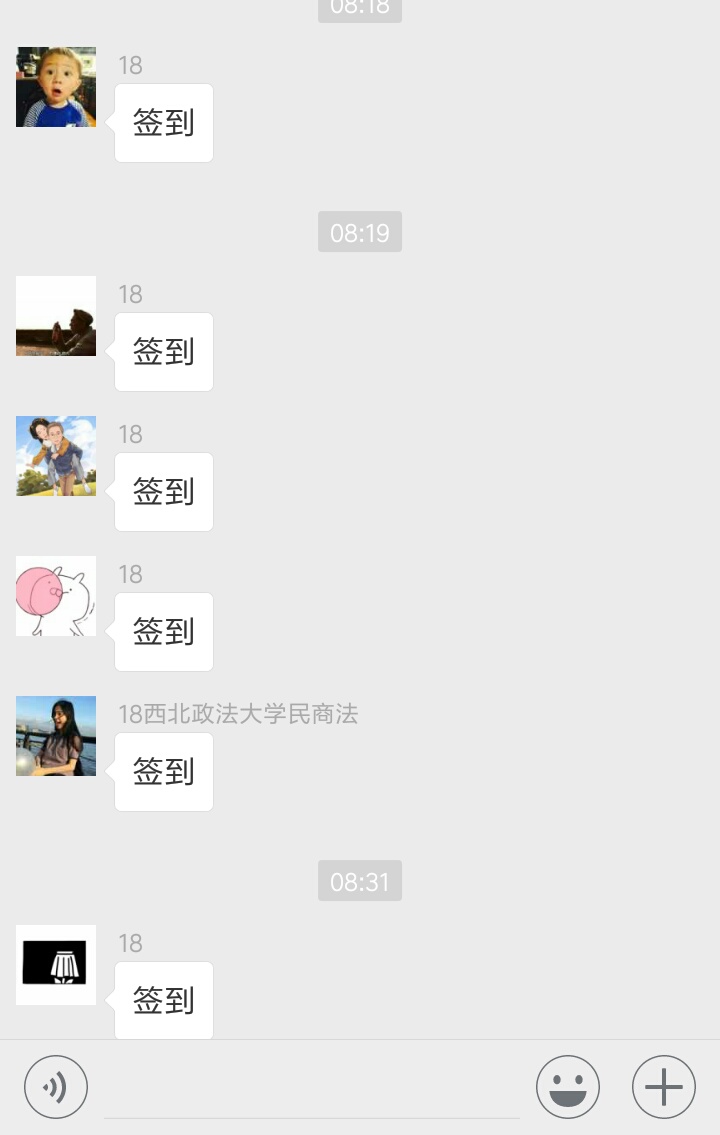Open the emoji sticker panel

(568, 1086)
